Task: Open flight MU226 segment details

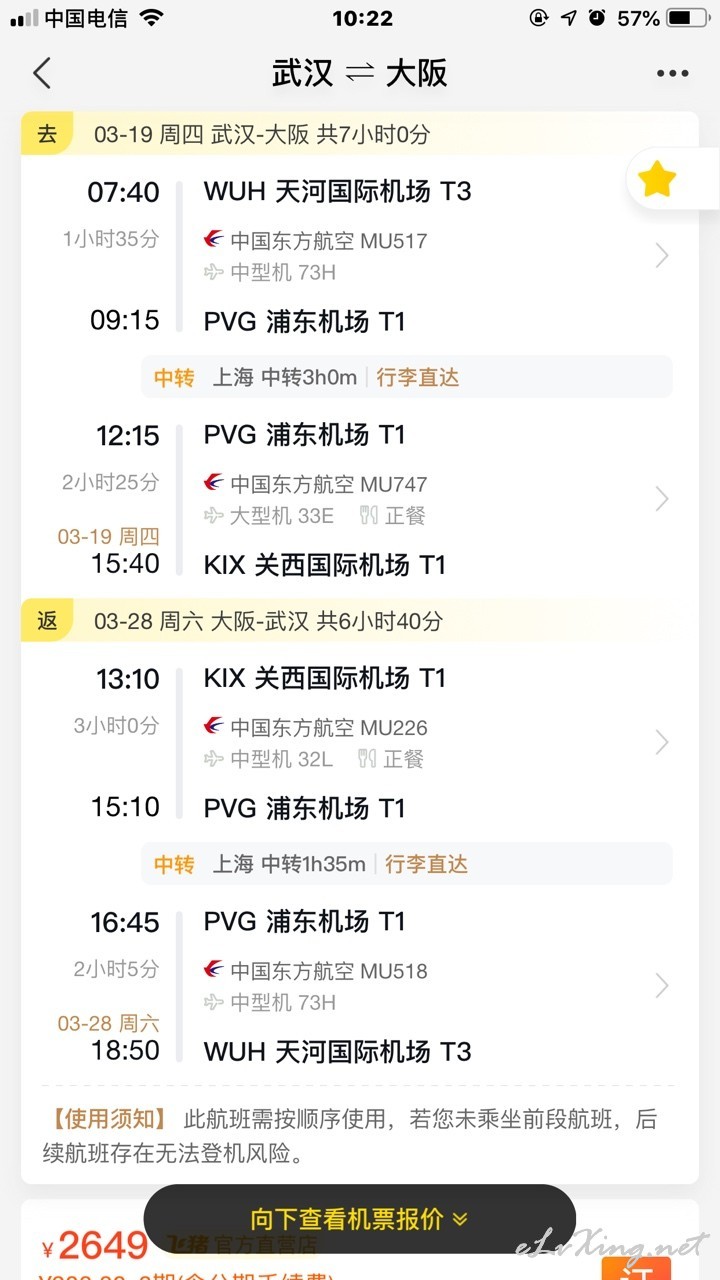Action: click(x=360, y=742)
